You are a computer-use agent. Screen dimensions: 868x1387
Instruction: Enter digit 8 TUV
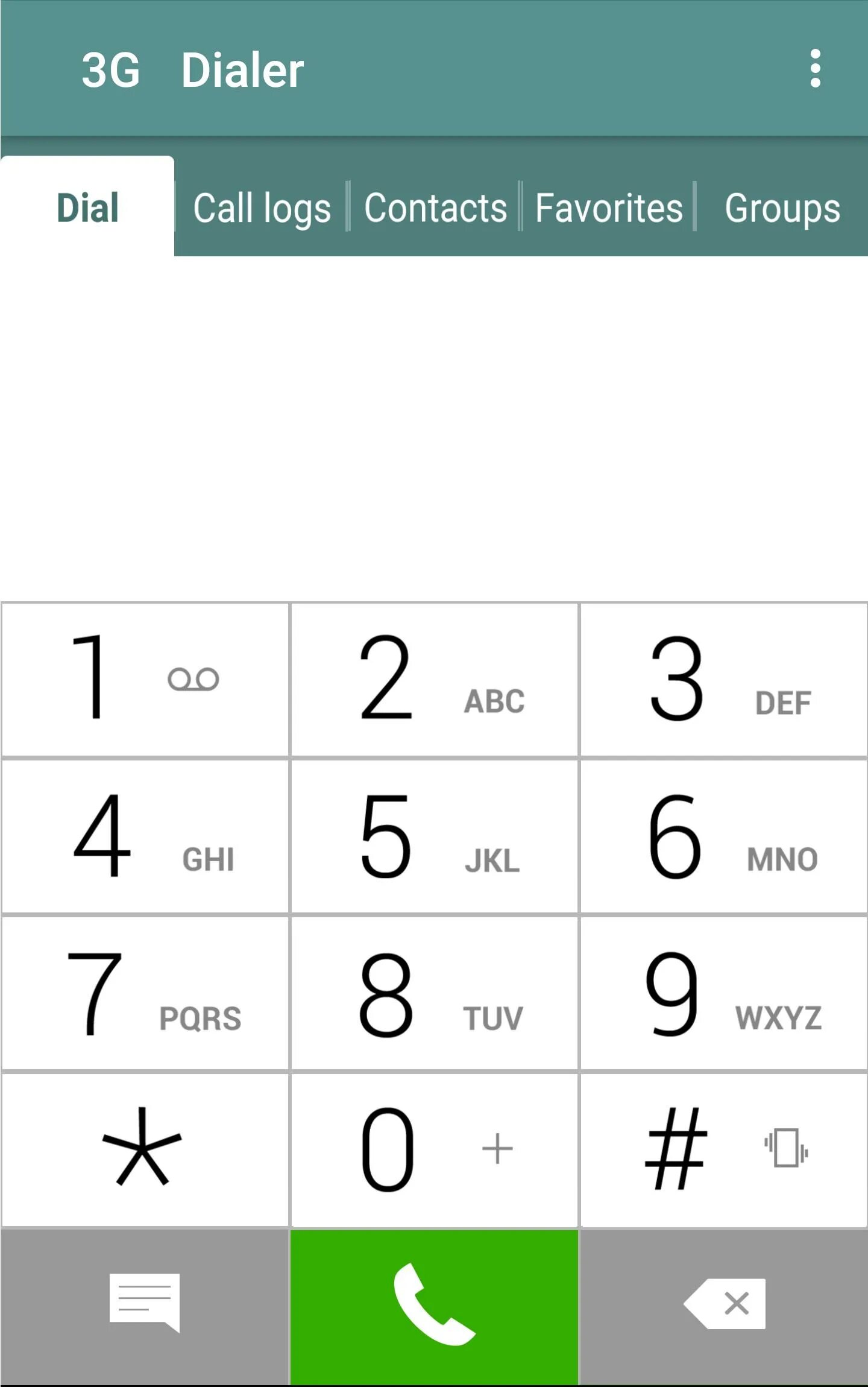pos(434,994)
